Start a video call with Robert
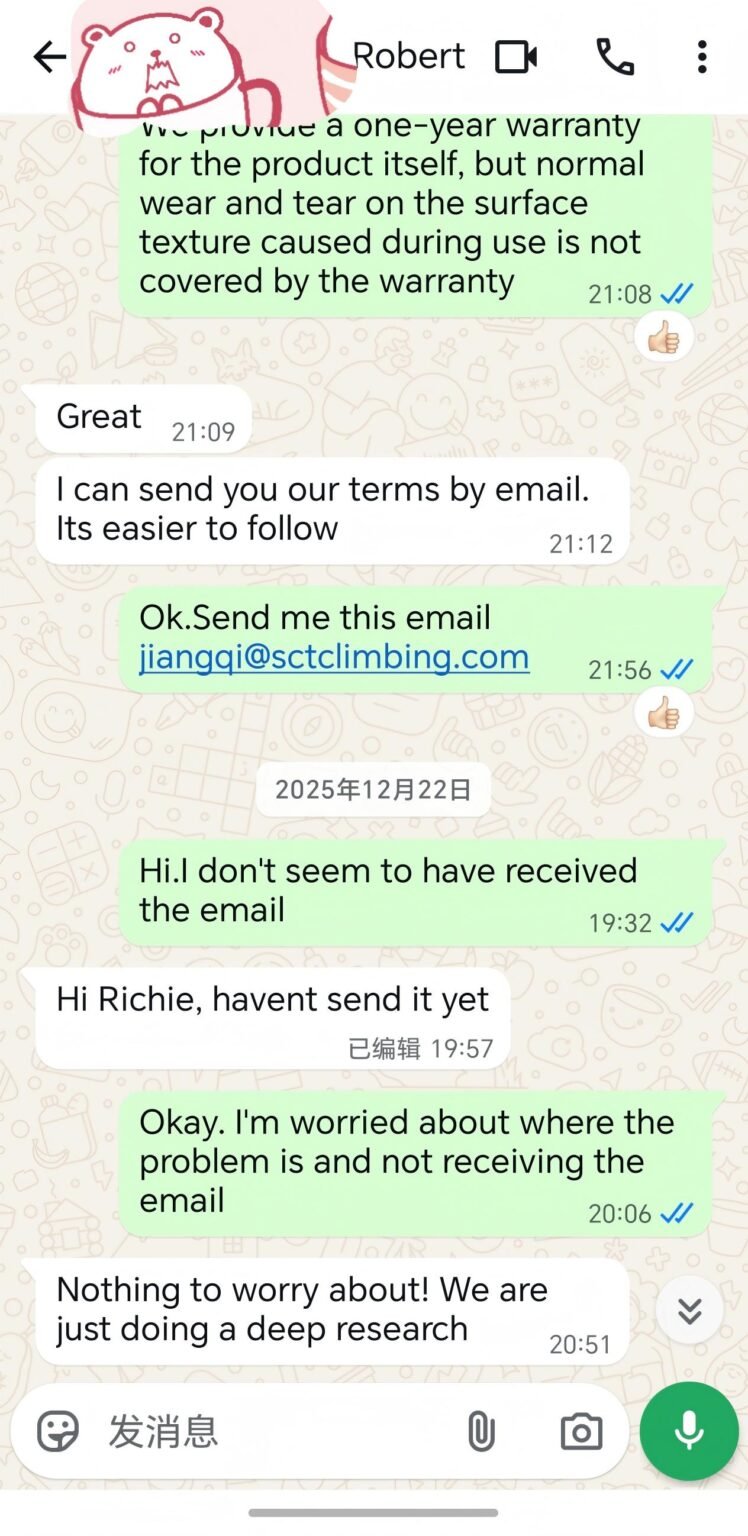 (516, 57)
